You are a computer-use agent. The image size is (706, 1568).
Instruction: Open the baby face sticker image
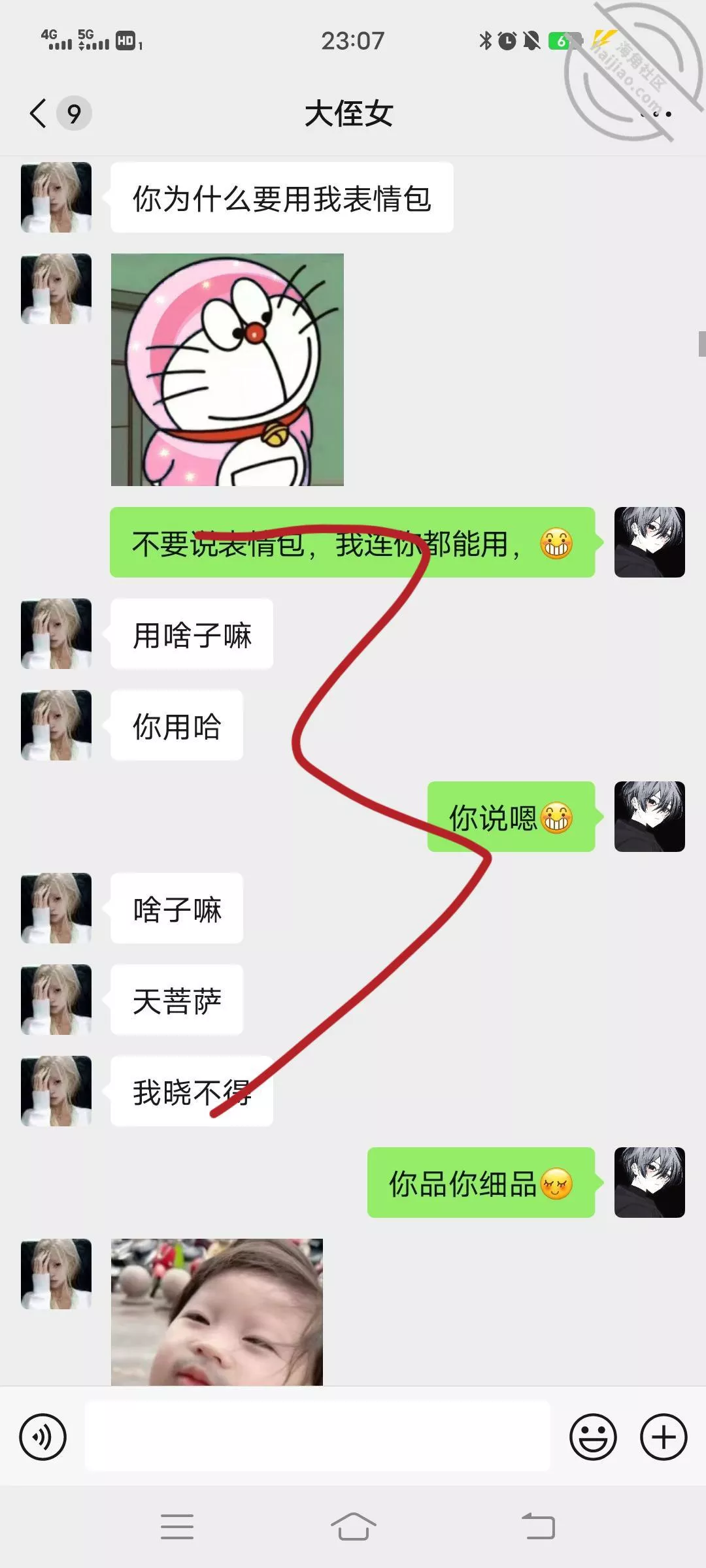(217, 1312)
